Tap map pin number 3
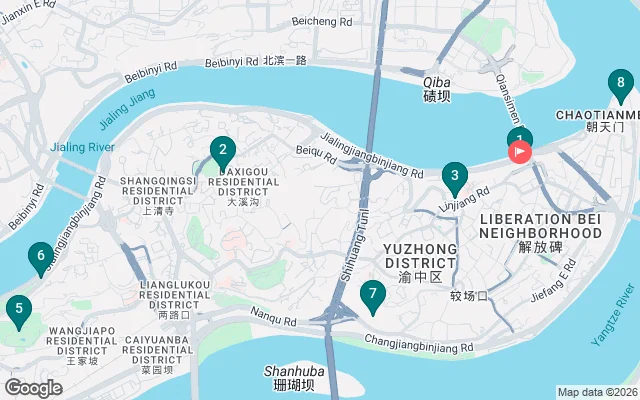The height and width of the screenshot is (400, 640). pos(455,178)
